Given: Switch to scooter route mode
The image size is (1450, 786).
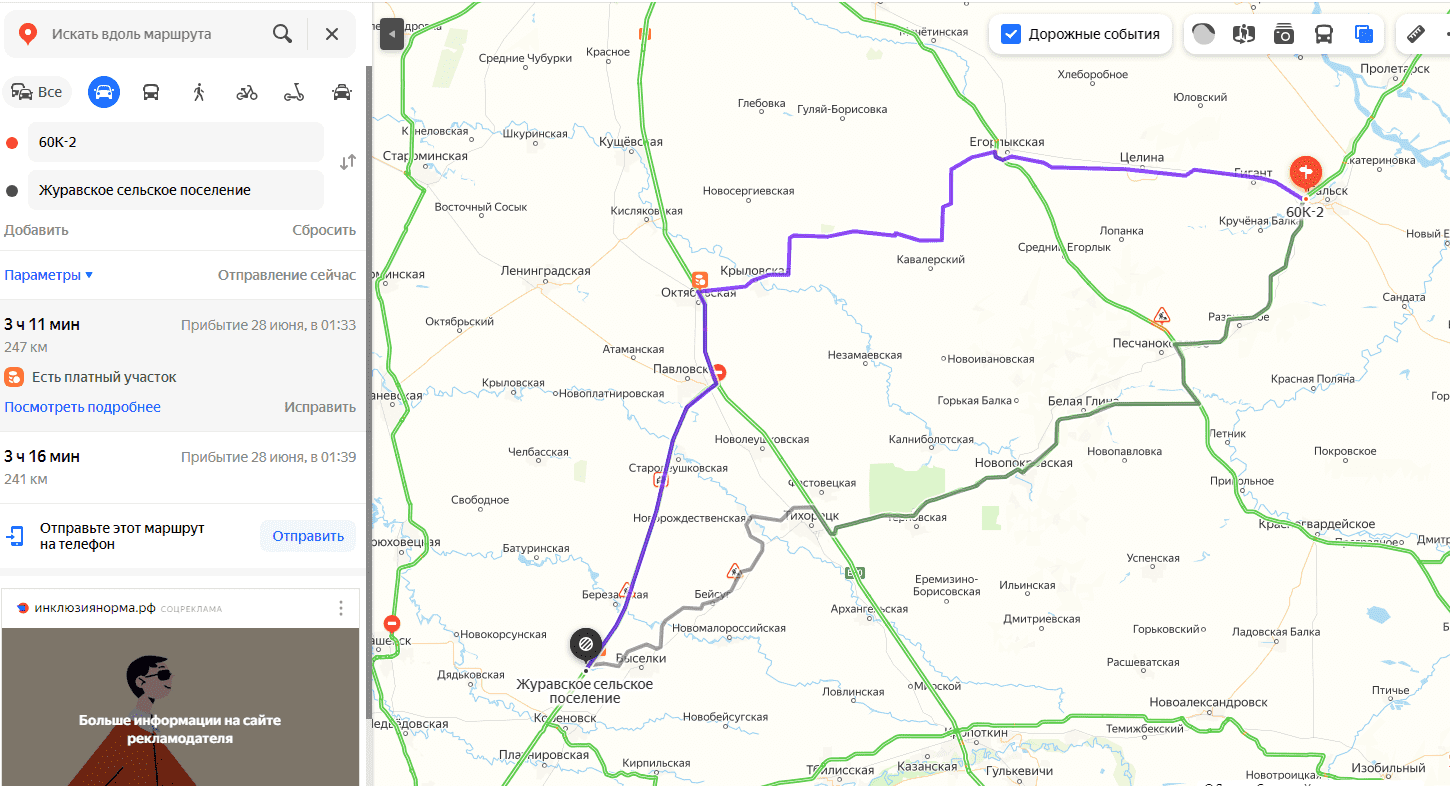Looking at the screenshot, I should [294, 92].
